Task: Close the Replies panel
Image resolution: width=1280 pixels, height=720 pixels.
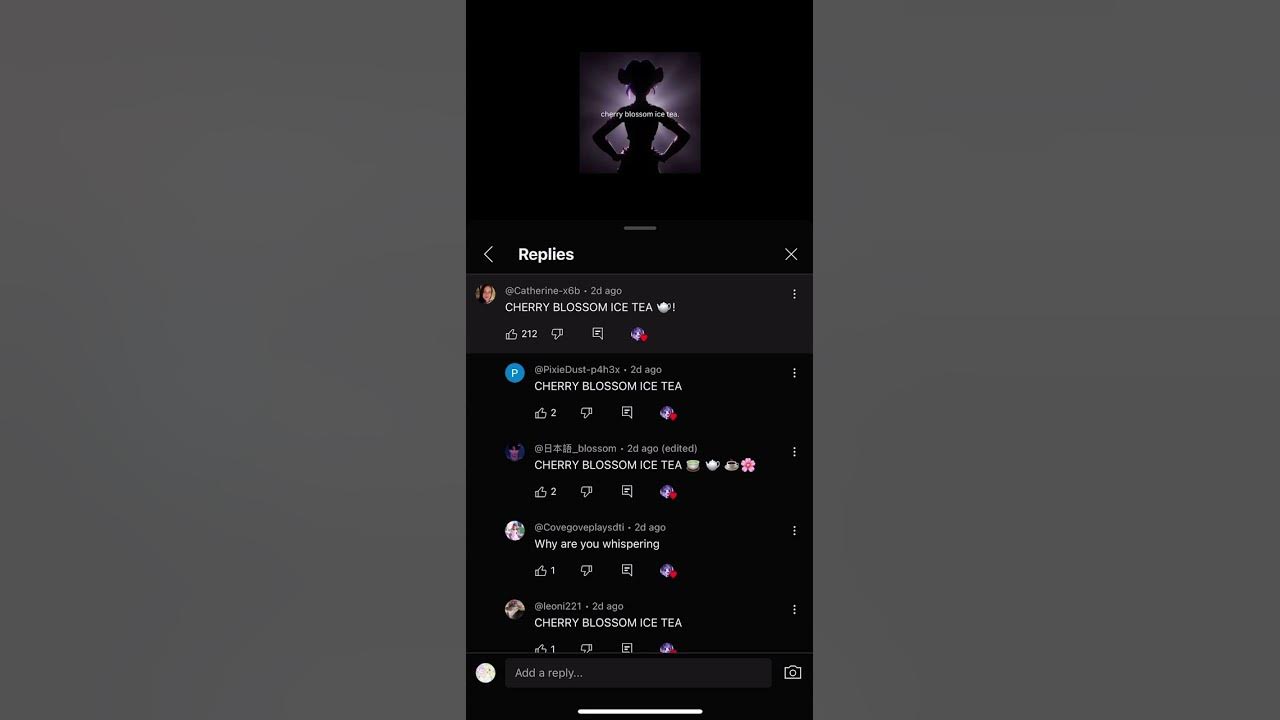Action: pos(791,254)
